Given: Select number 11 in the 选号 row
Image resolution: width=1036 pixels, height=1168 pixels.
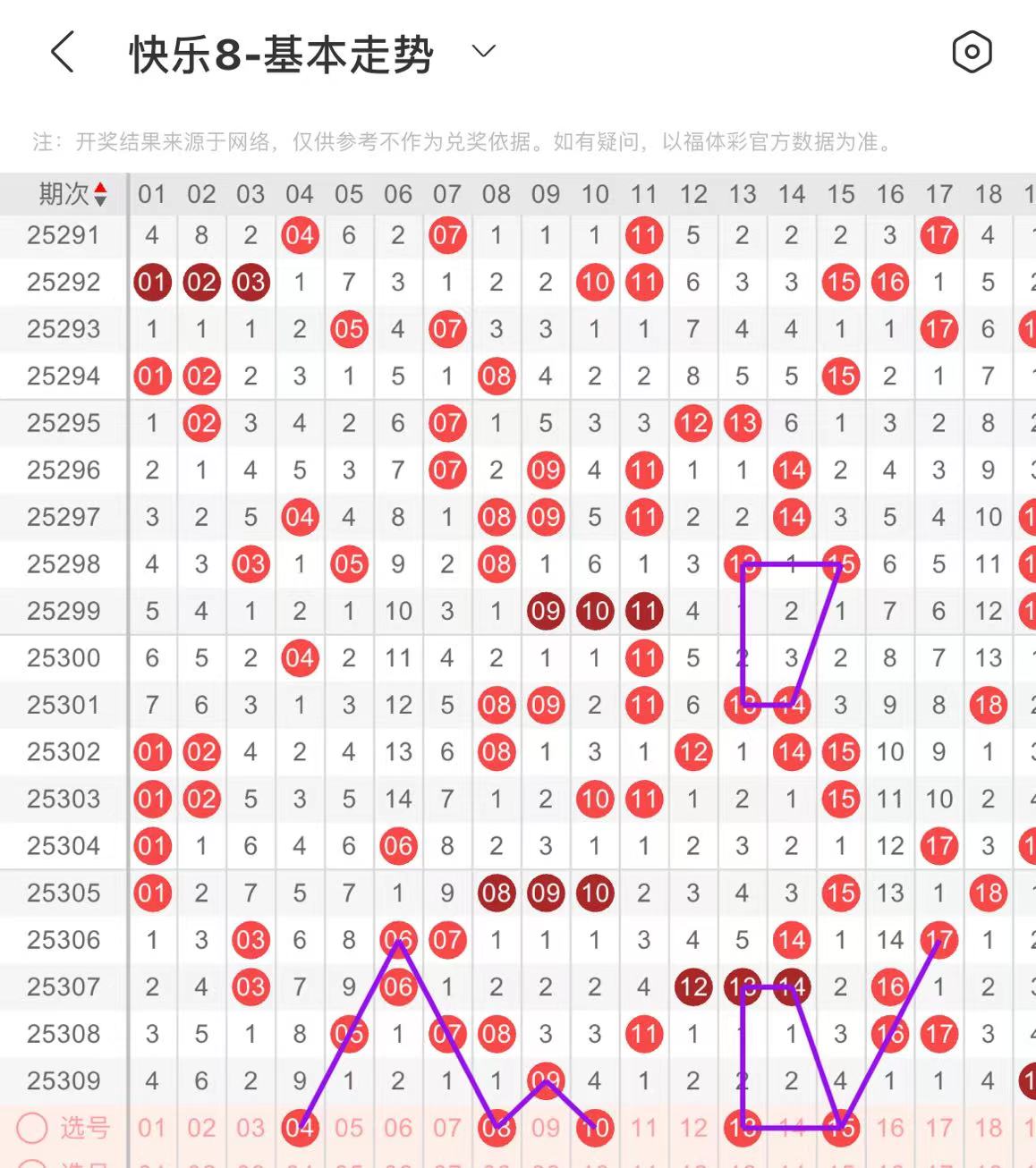Looking at the screenshot, I should (x=644, y=1128).
